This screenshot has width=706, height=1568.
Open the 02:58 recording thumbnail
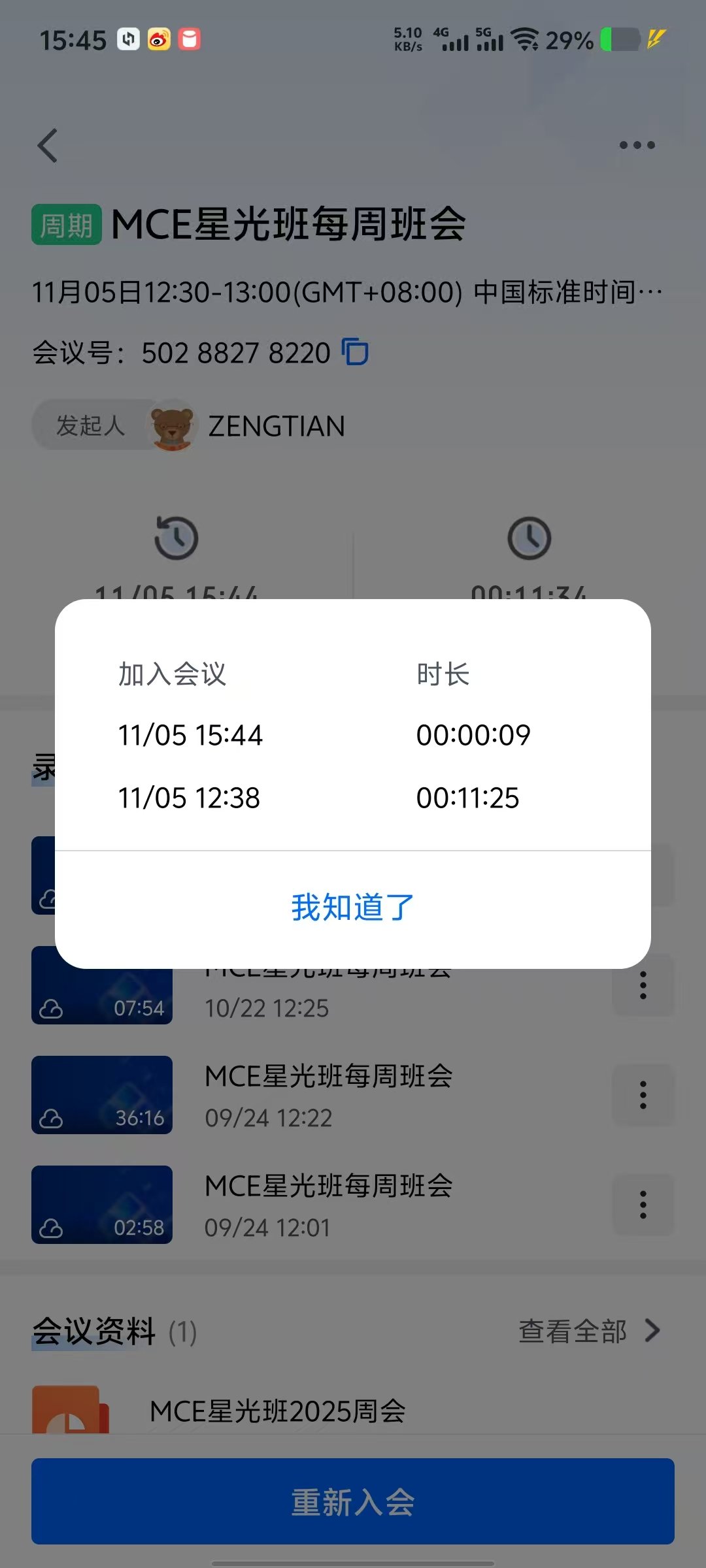(x=102, y=1205)
